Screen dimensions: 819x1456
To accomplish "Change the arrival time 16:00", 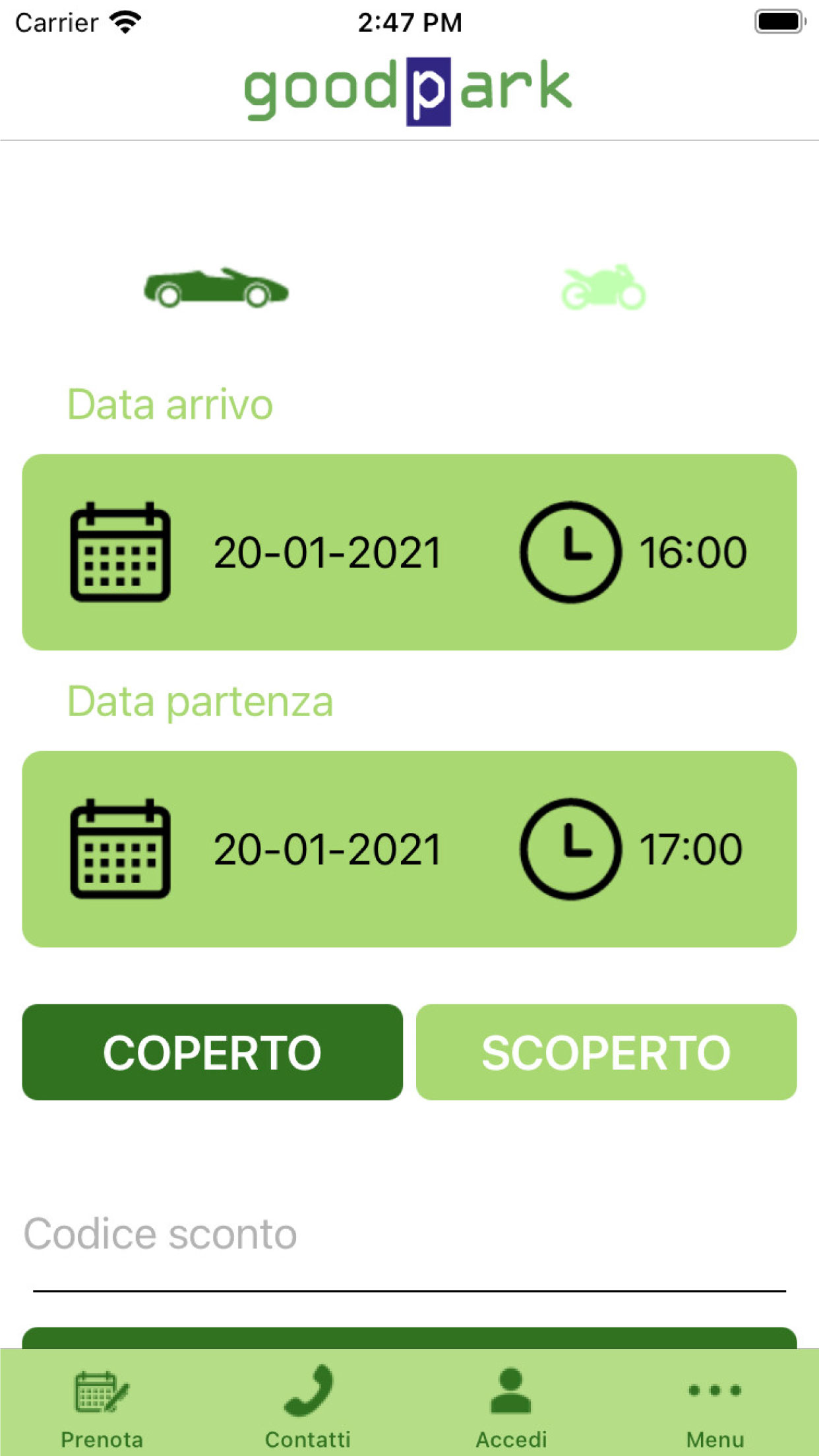I will pos(693,553).
